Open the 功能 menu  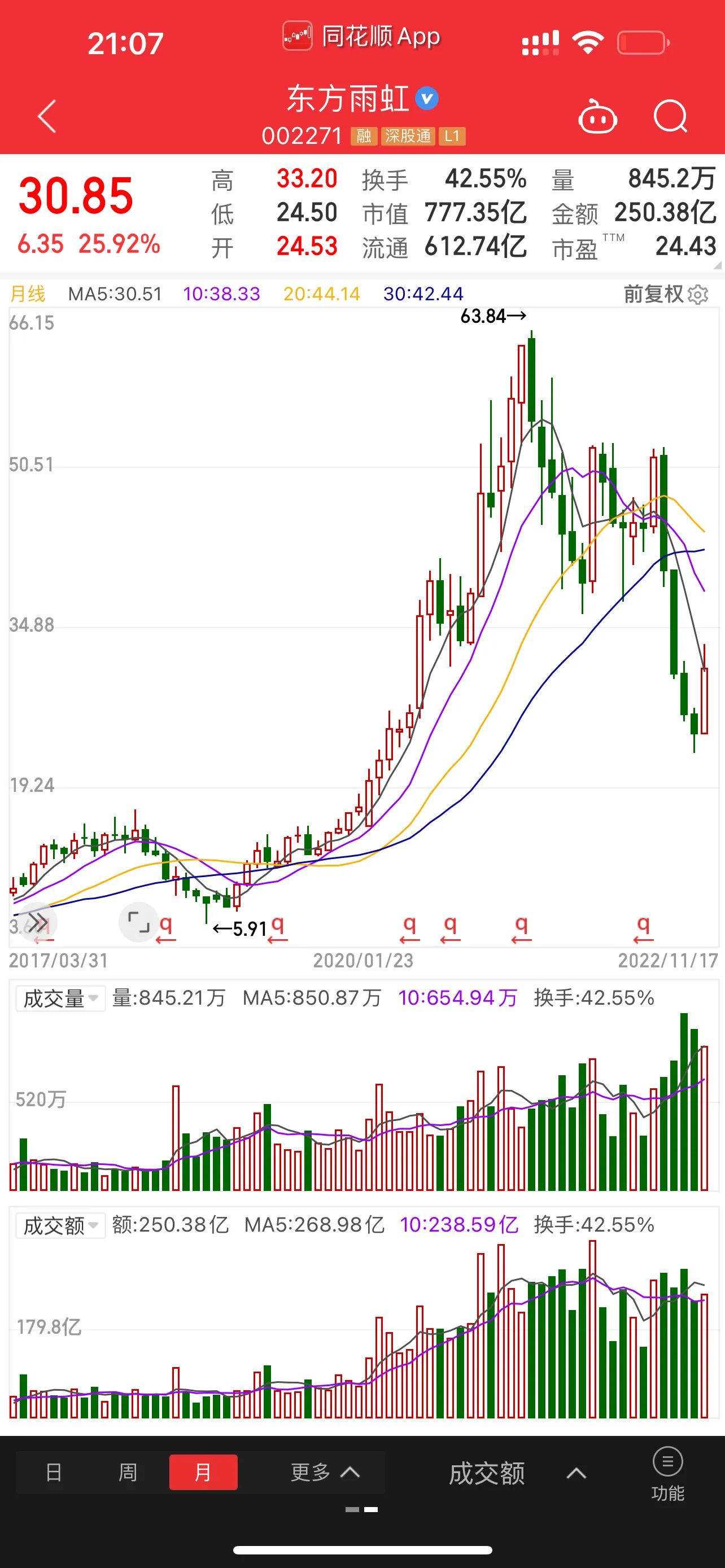667,1474
